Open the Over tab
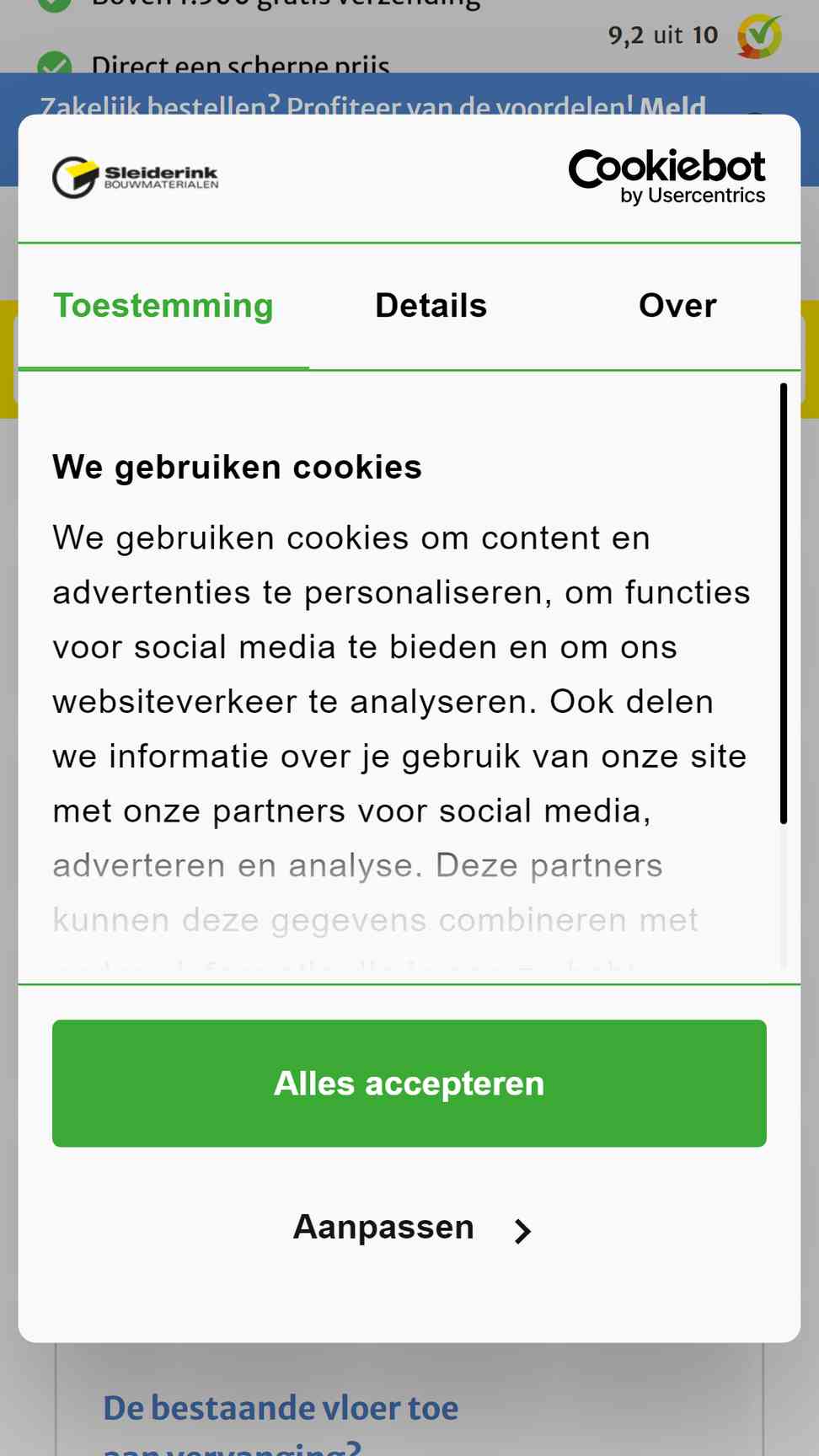This screenshot has width=819, height=1456. click(x=677, y=306)
